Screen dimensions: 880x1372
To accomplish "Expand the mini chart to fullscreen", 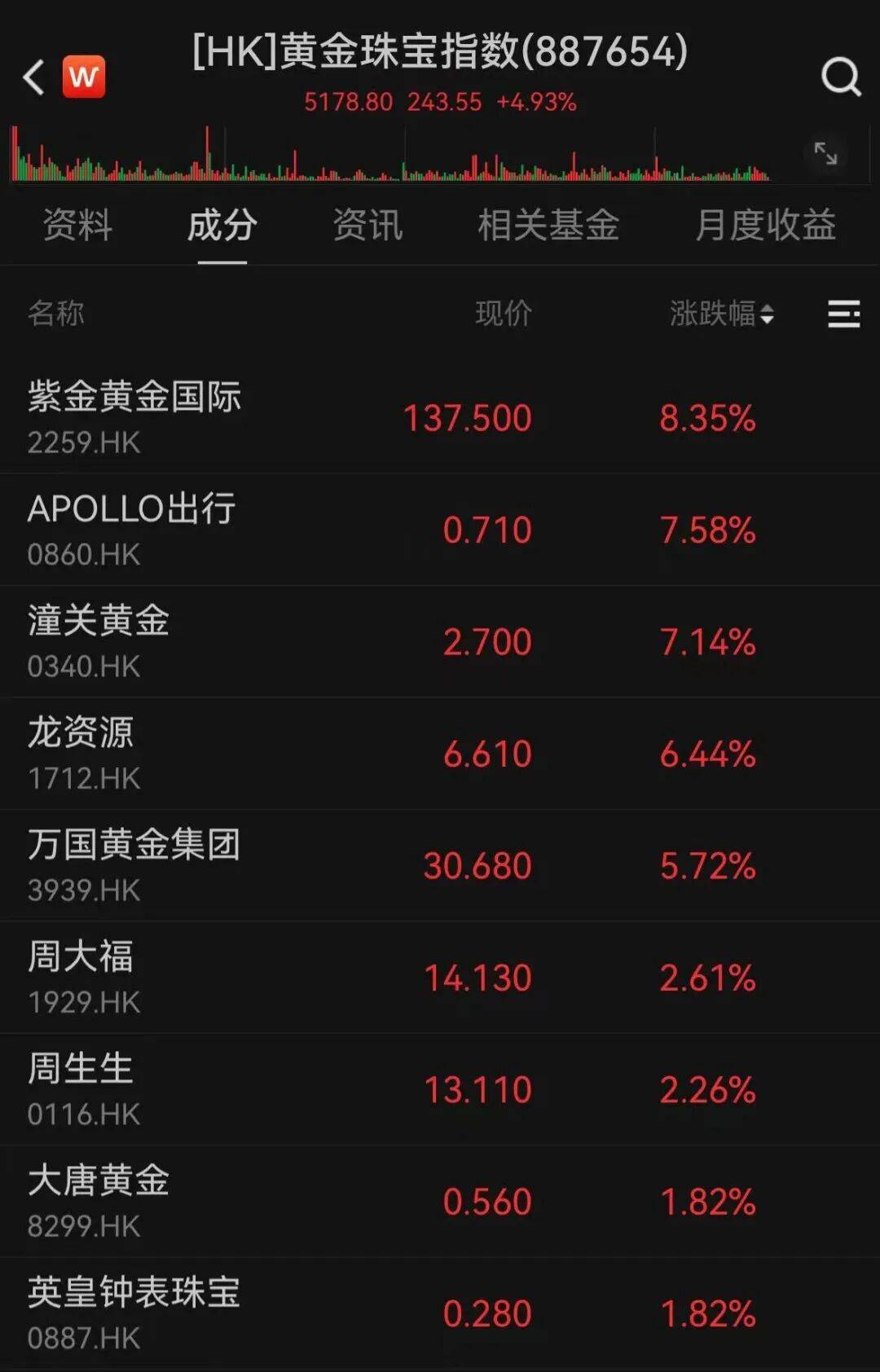I will tap(825, 153).
